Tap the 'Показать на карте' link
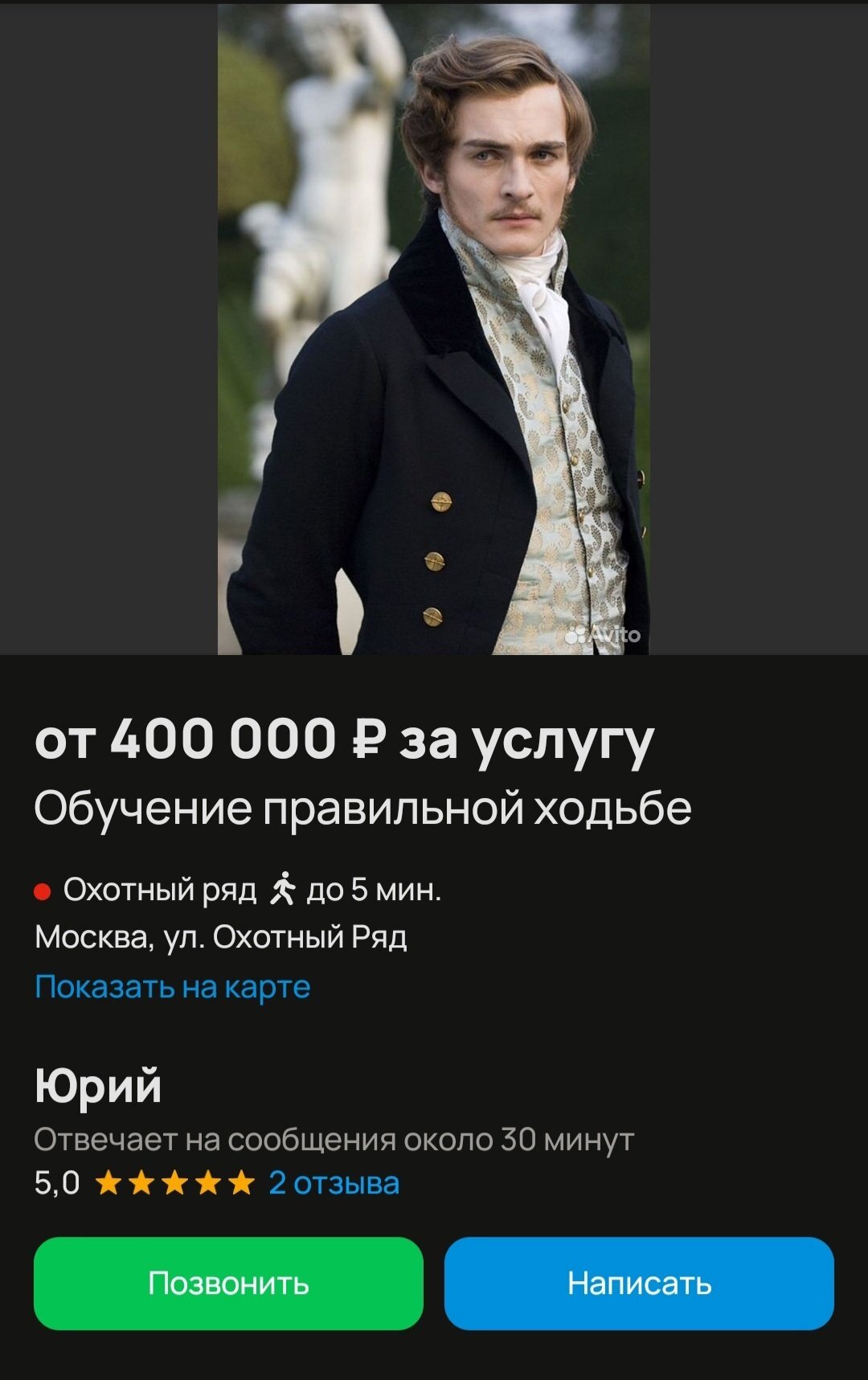 click(172, 987)
